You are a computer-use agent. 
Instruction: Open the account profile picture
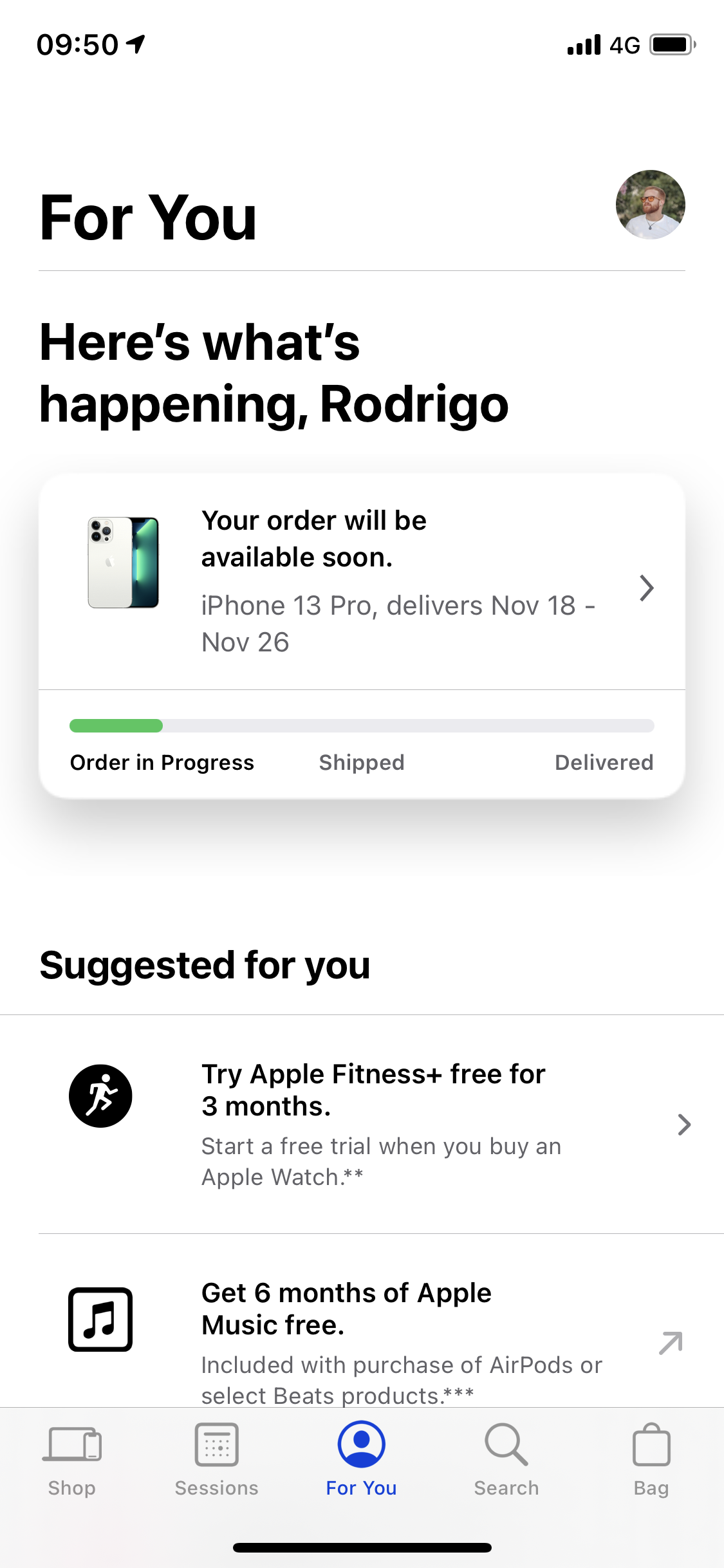650,205
